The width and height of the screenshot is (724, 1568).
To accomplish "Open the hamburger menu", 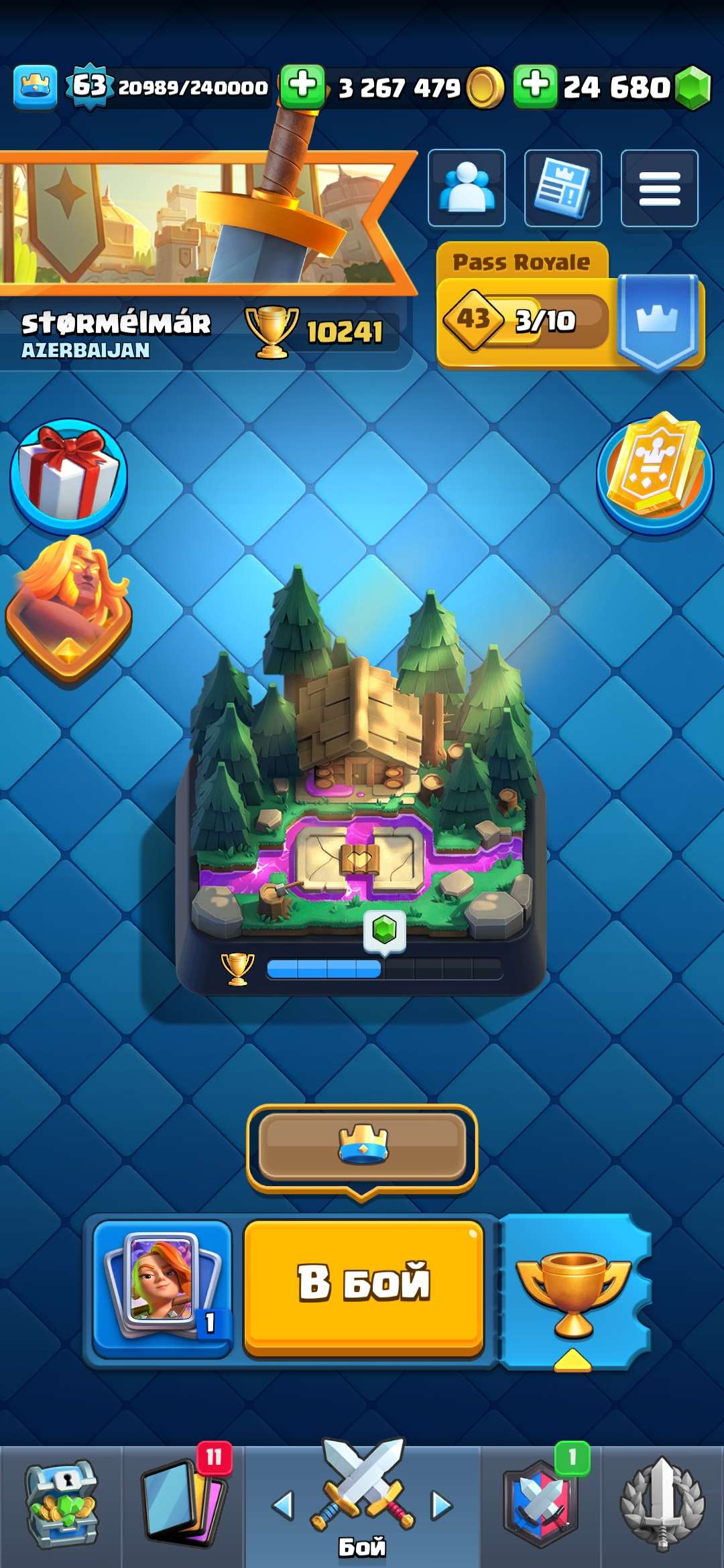I will point(660,188).
